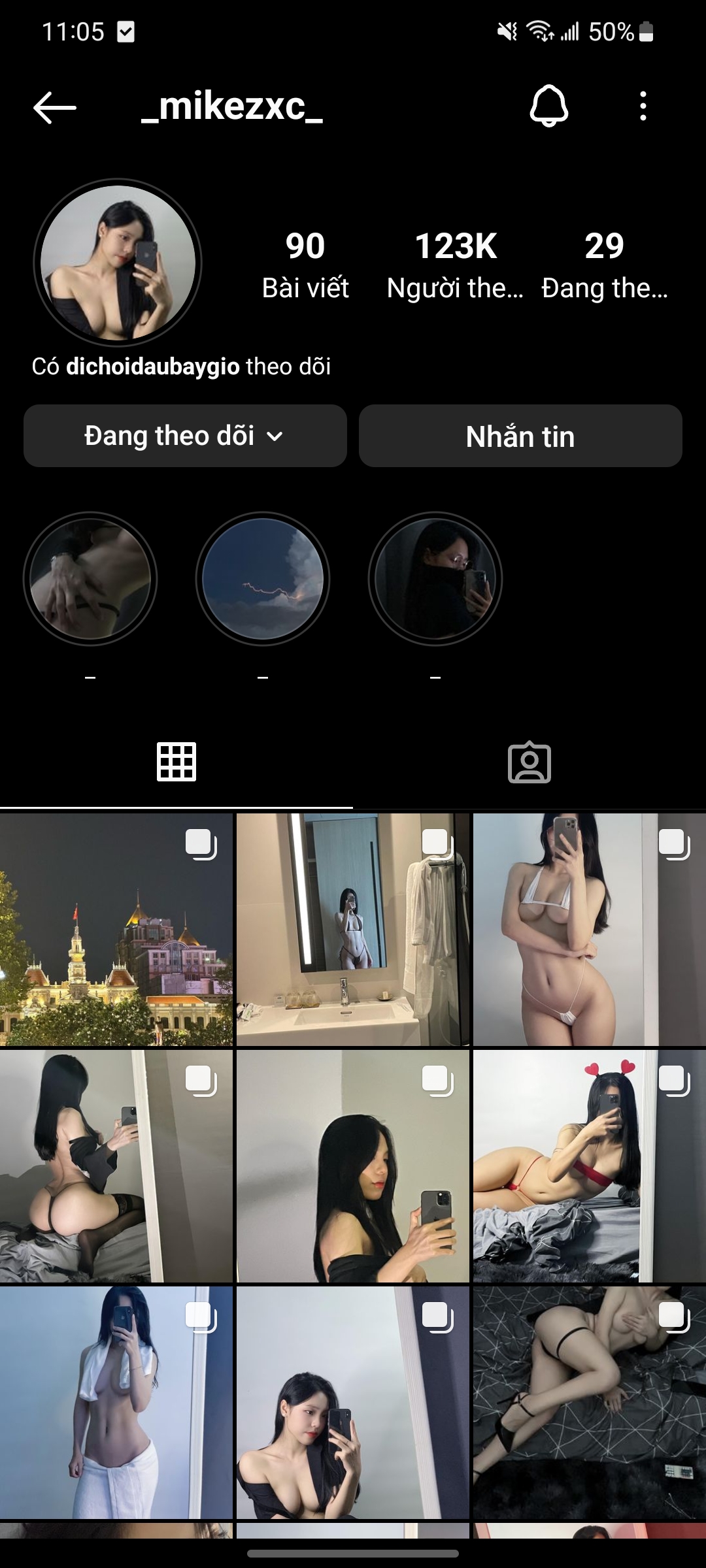View the profile picture

118,263
